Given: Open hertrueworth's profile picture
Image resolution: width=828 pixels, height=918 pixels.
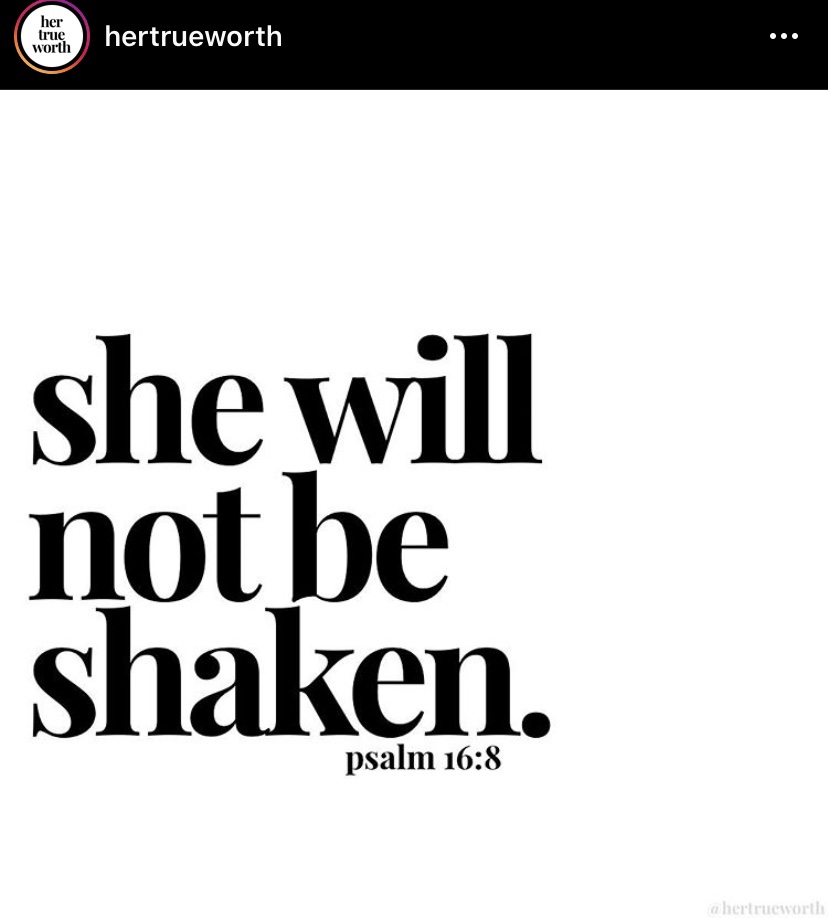Looking at the screenshot, I should (52, 37).
